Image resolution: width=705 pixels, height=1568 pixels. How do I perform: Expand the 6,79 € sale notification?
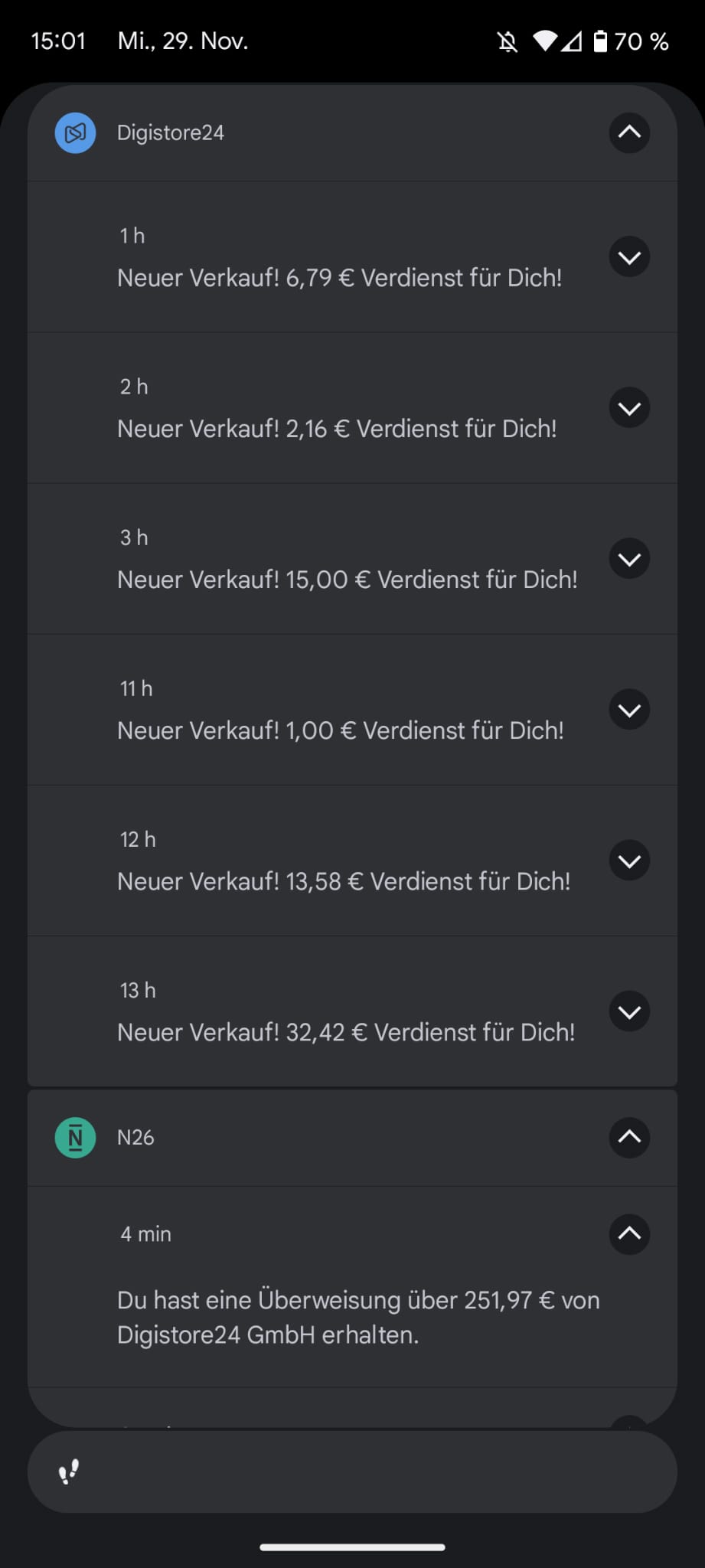pos(628,257)
